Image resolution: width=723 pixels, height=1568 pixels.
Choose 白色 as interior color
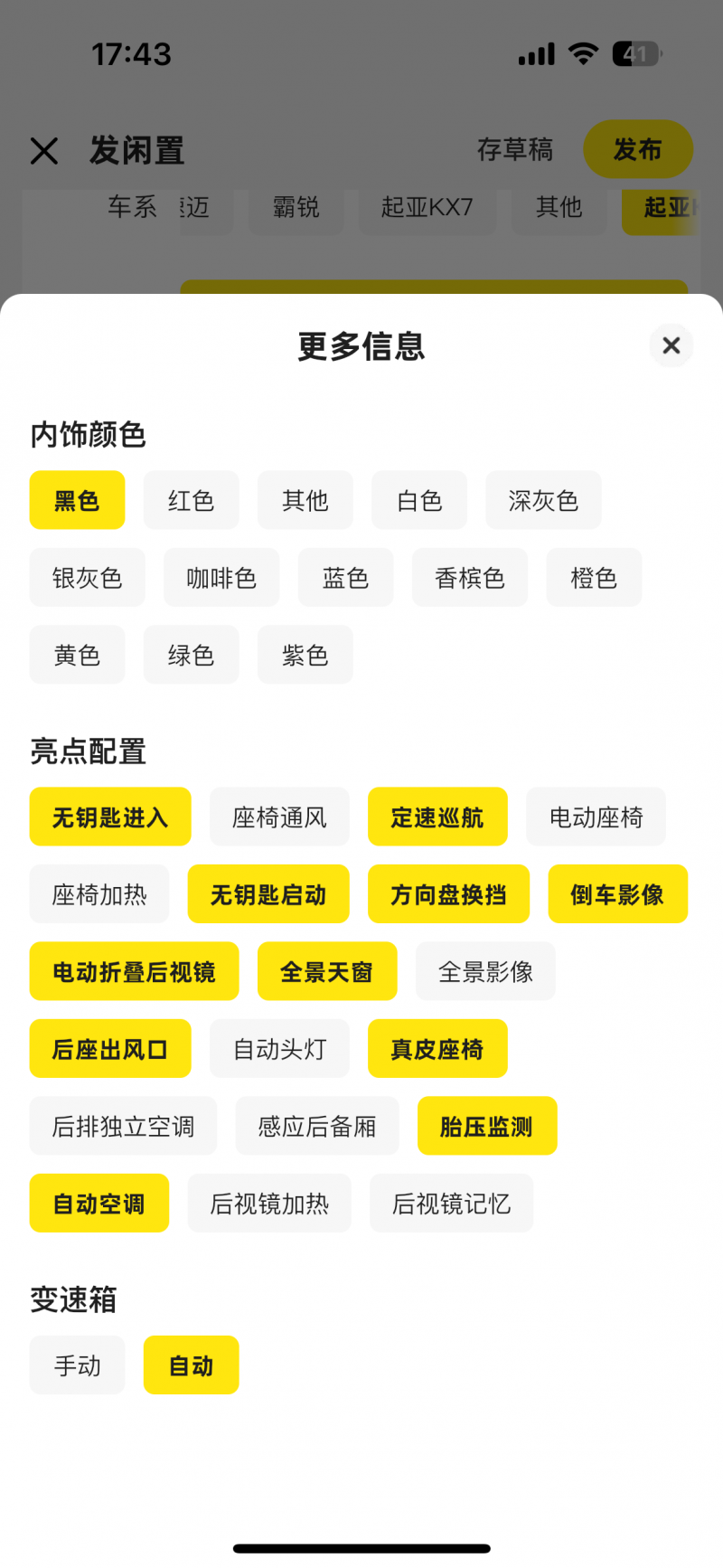[x=419, y=500]
